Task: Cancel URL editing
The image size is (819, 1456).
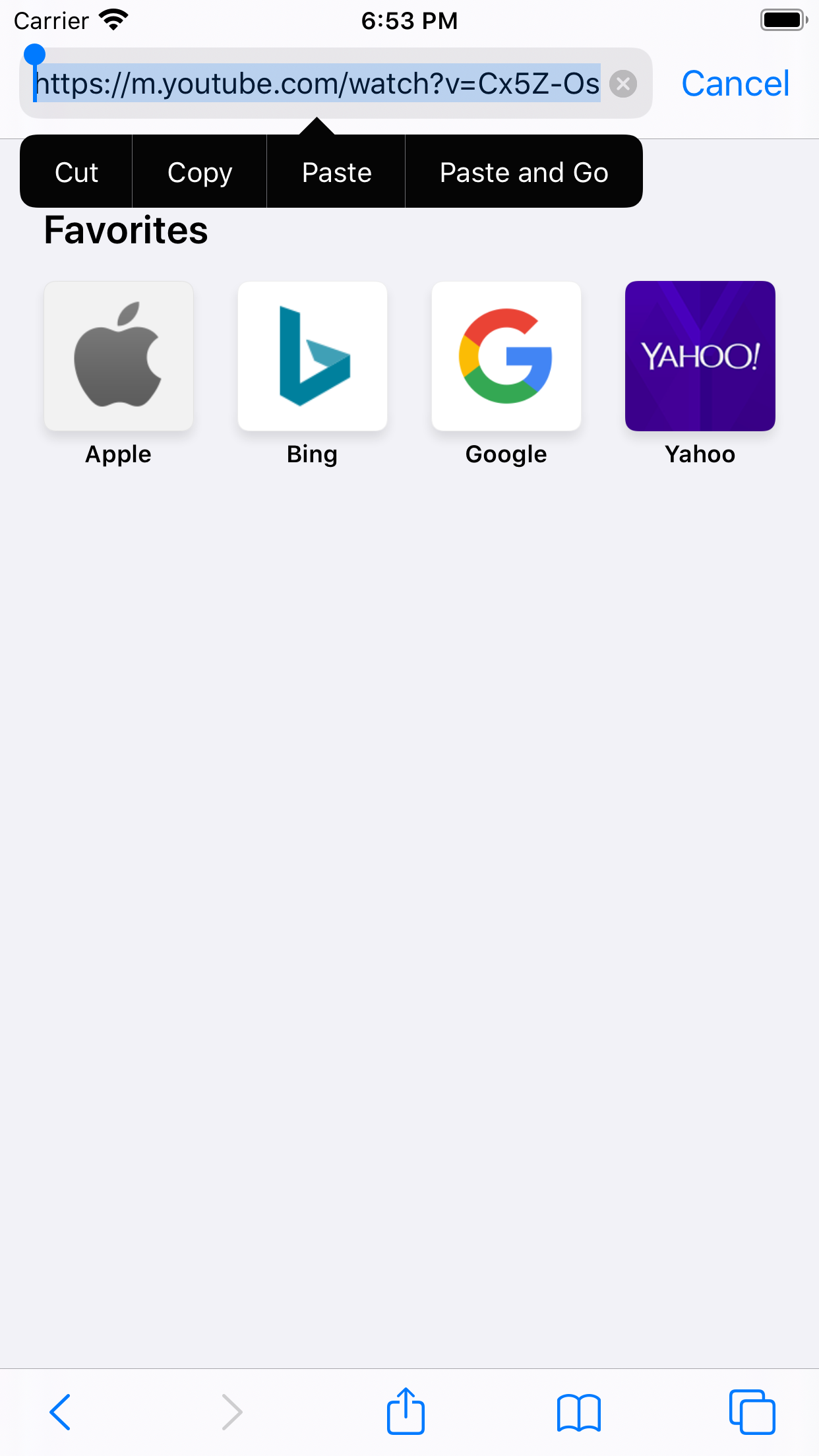Action: click(x=735, y=84)
